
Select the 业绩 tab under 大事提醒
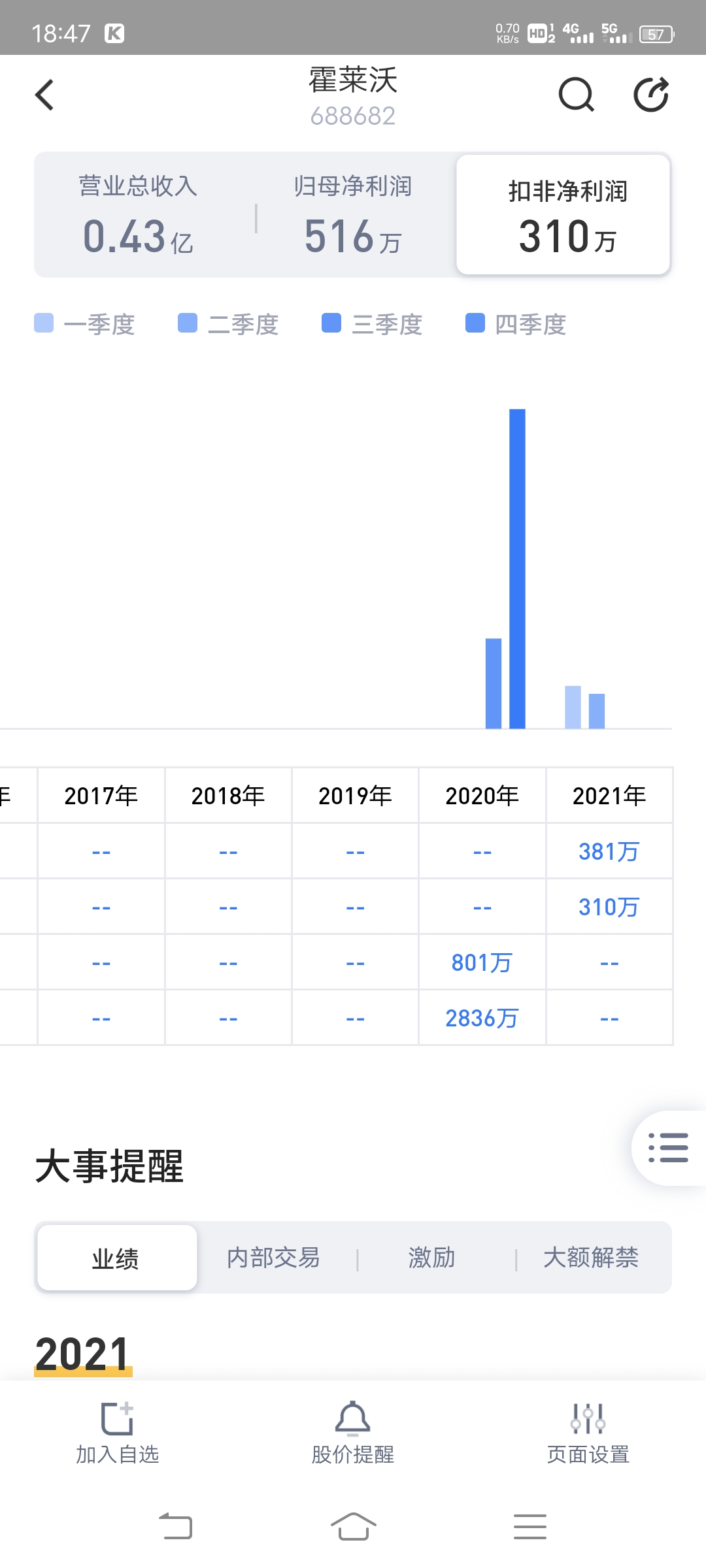pyautogui.click(x=117, y=1258)
